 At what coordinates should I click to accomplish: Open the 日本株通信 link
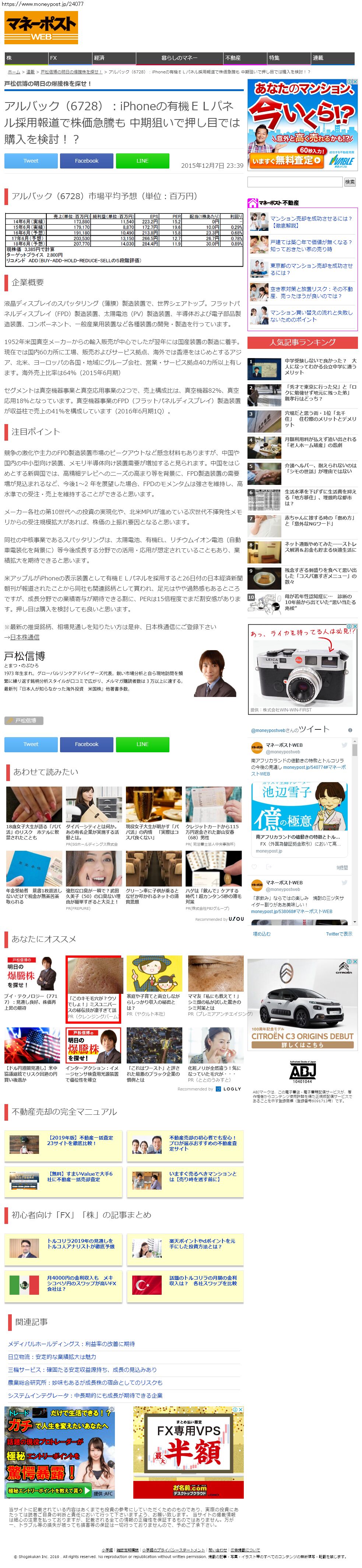click(24, 637)
